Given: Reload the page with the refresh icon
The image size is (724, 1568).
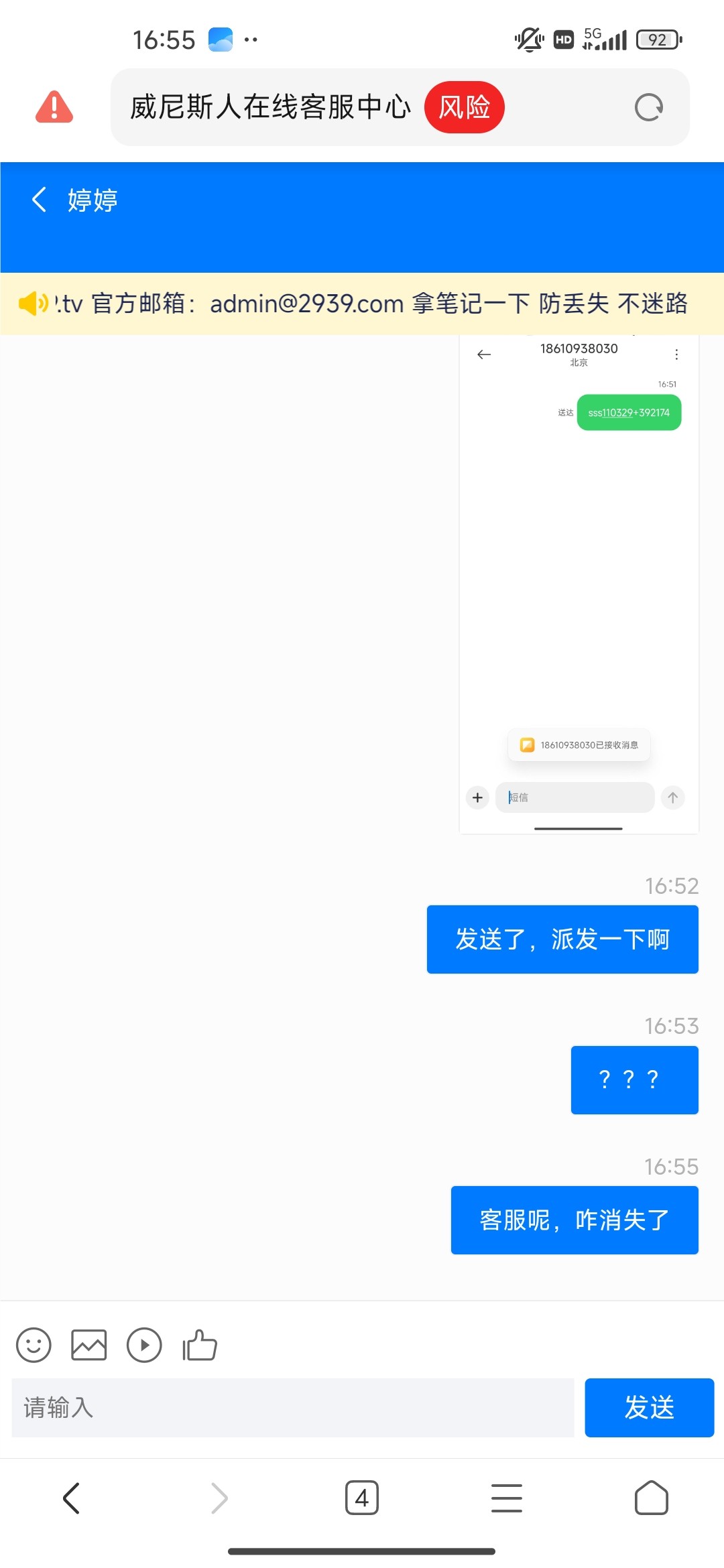Looking at the screenshot, I should point(648,107).
